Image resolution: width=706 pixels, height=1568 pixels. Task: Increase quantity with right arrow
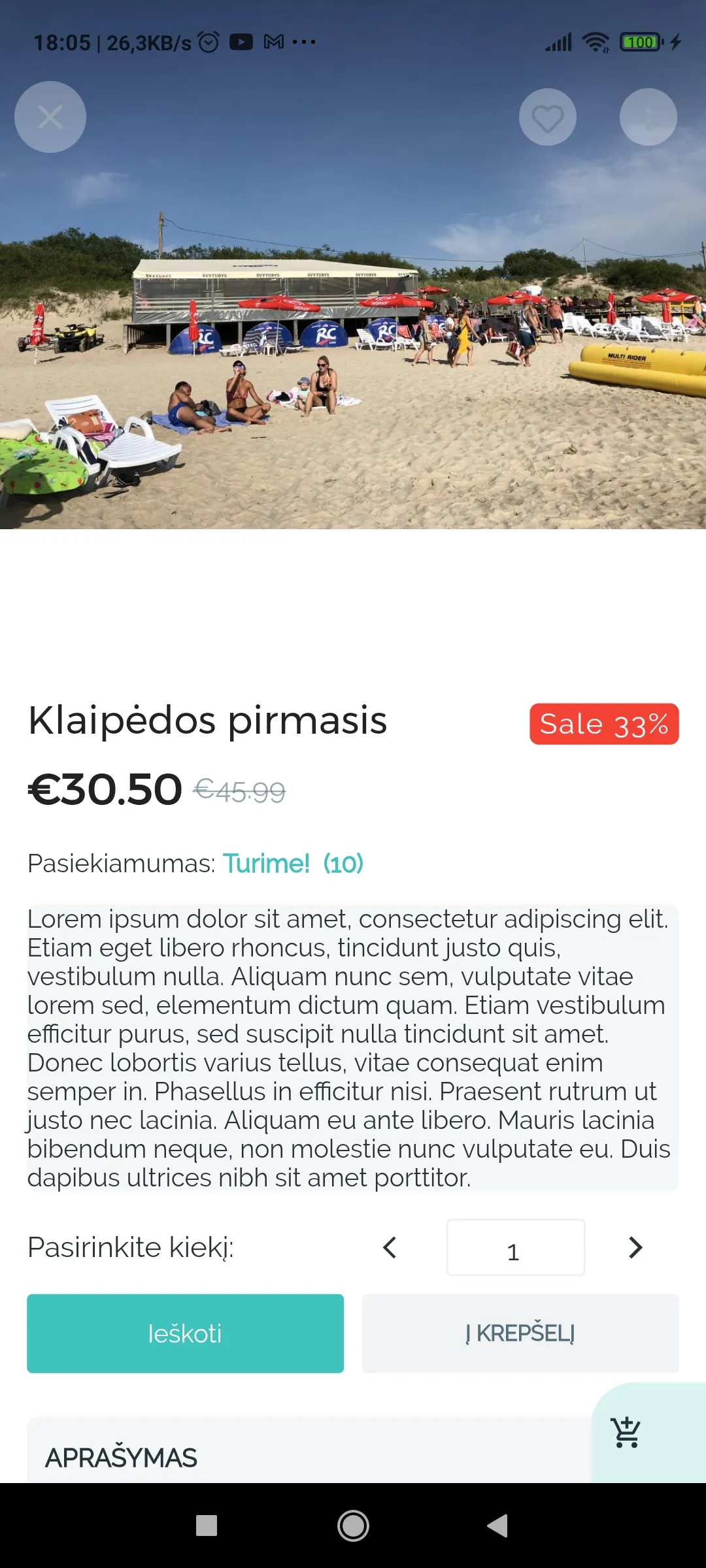[635, 1247]
